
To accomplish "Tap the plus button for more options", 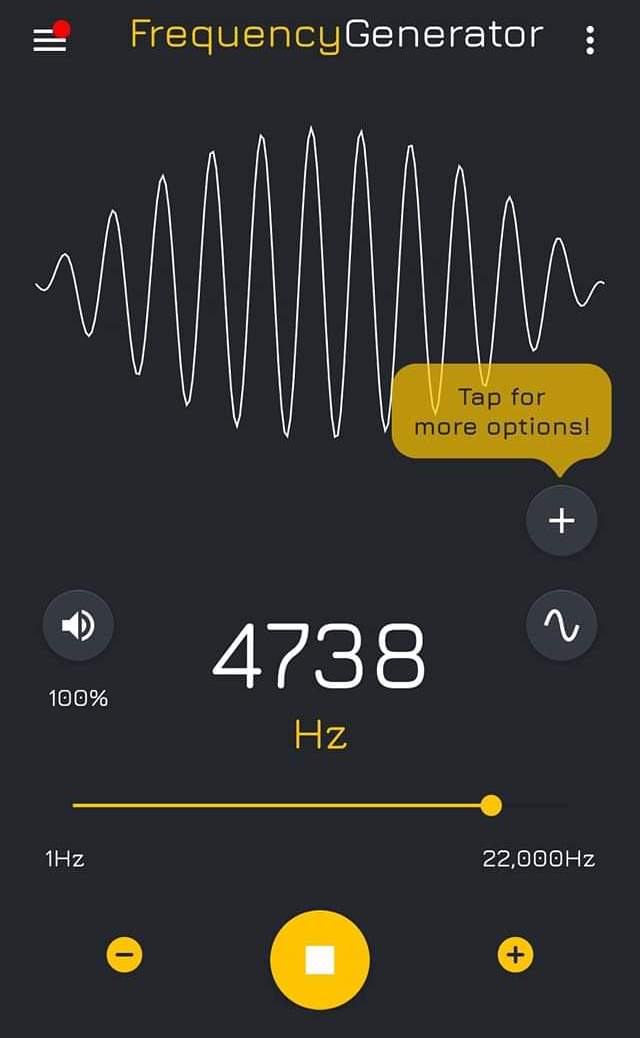I will coord(561,520).
